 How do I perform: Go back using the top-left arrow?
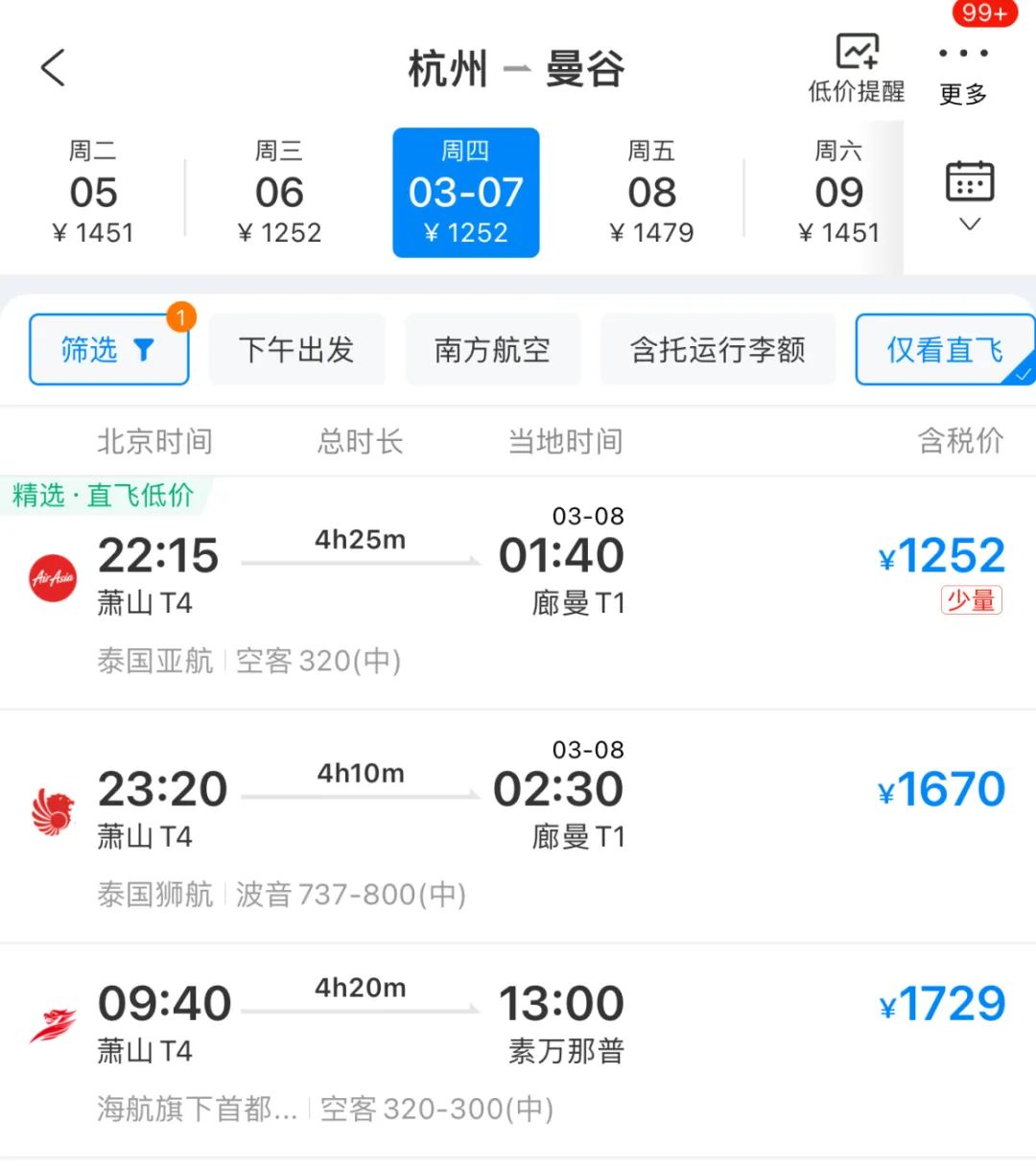coord(54,68)
